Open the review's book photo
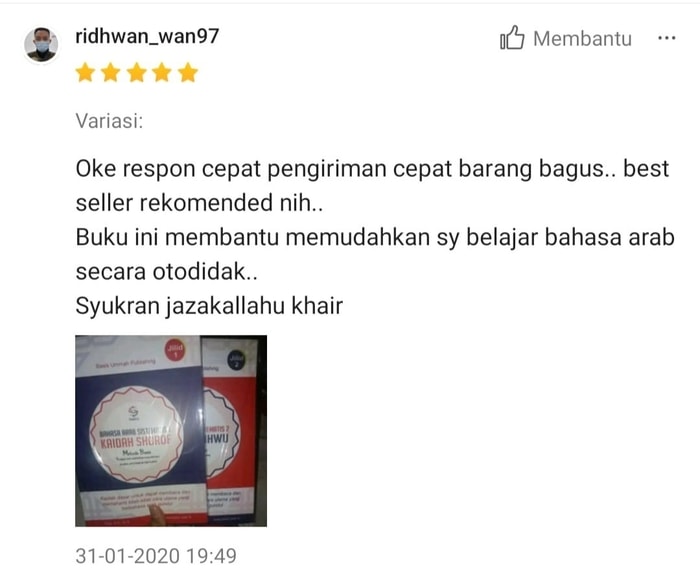This screenshot has width=700, height=570. (x=171, y=431)
